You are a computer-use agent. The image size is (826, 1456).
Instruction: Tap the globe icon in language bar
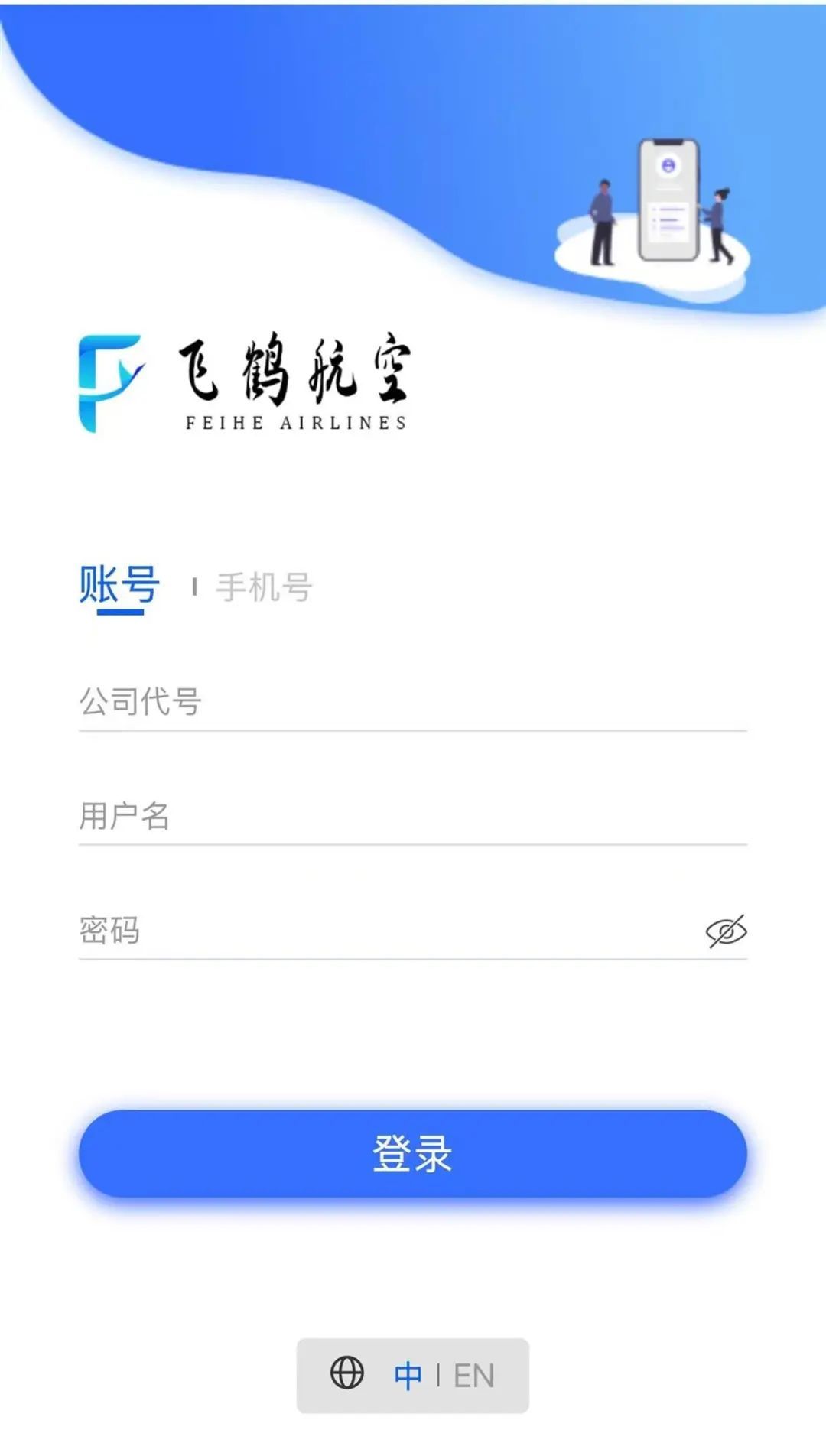point(348,1373)
